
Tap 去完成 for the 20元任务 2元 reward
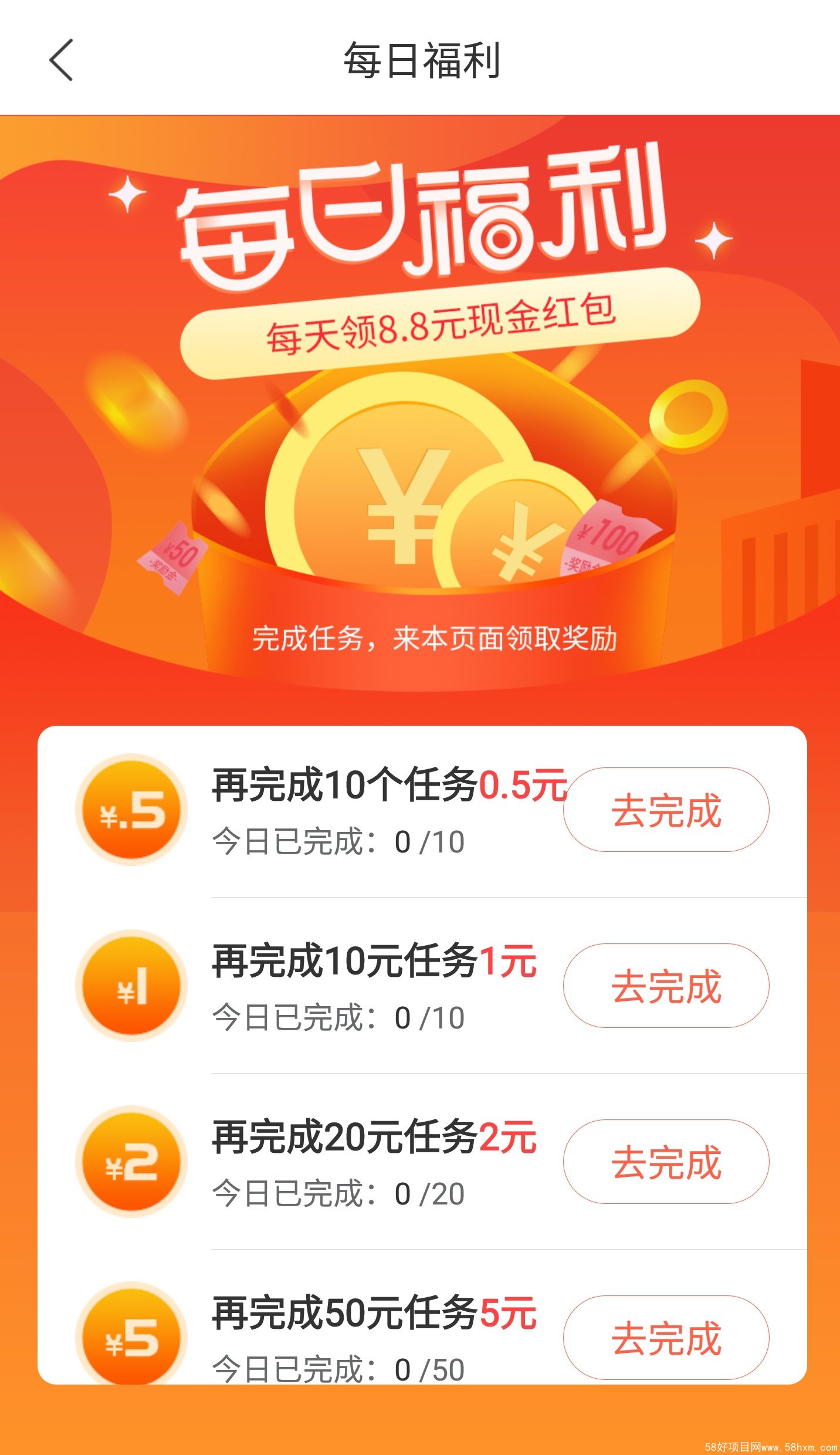click(666, 1162)
